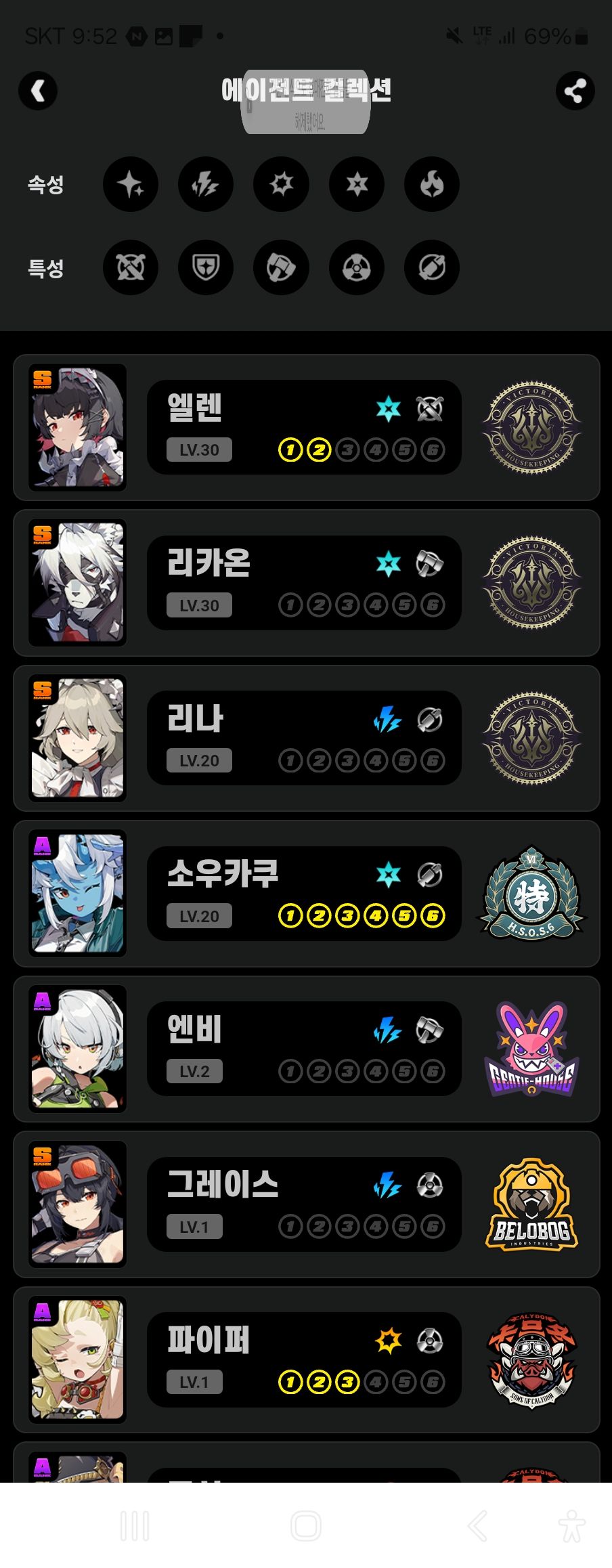Open agent card for 리카온
612x1568 pixels.
point(306,583)
